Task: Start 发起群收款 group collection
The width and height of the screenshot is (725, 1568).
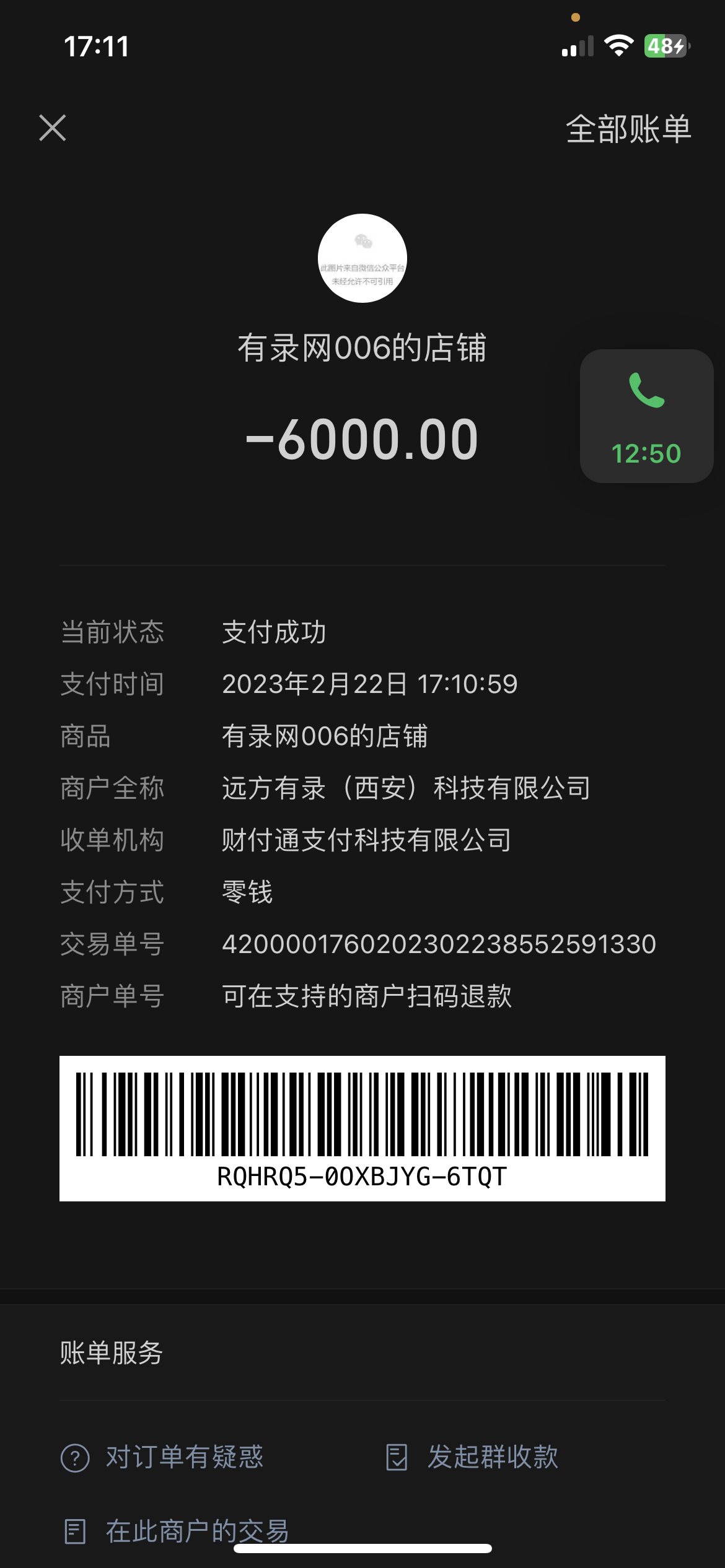Action: [472, 1457]
